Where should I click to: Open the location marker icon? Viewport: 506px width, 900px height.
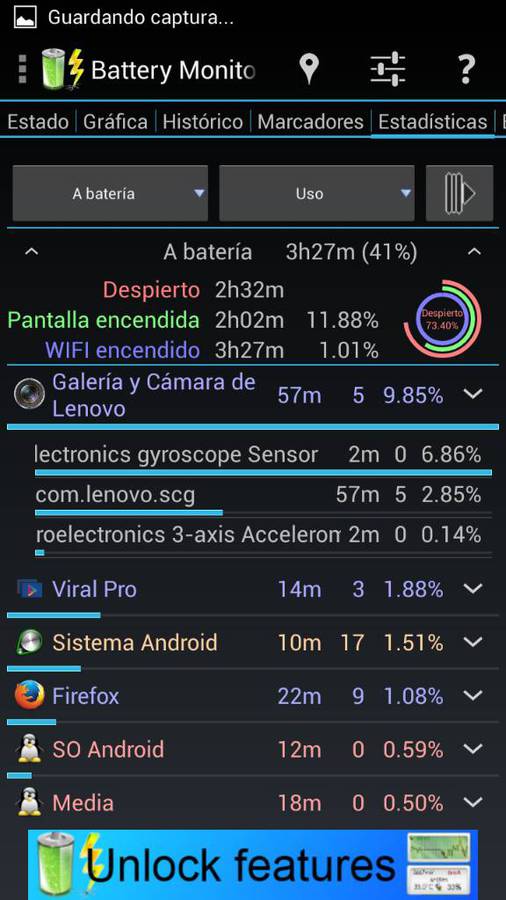(309, 70)
